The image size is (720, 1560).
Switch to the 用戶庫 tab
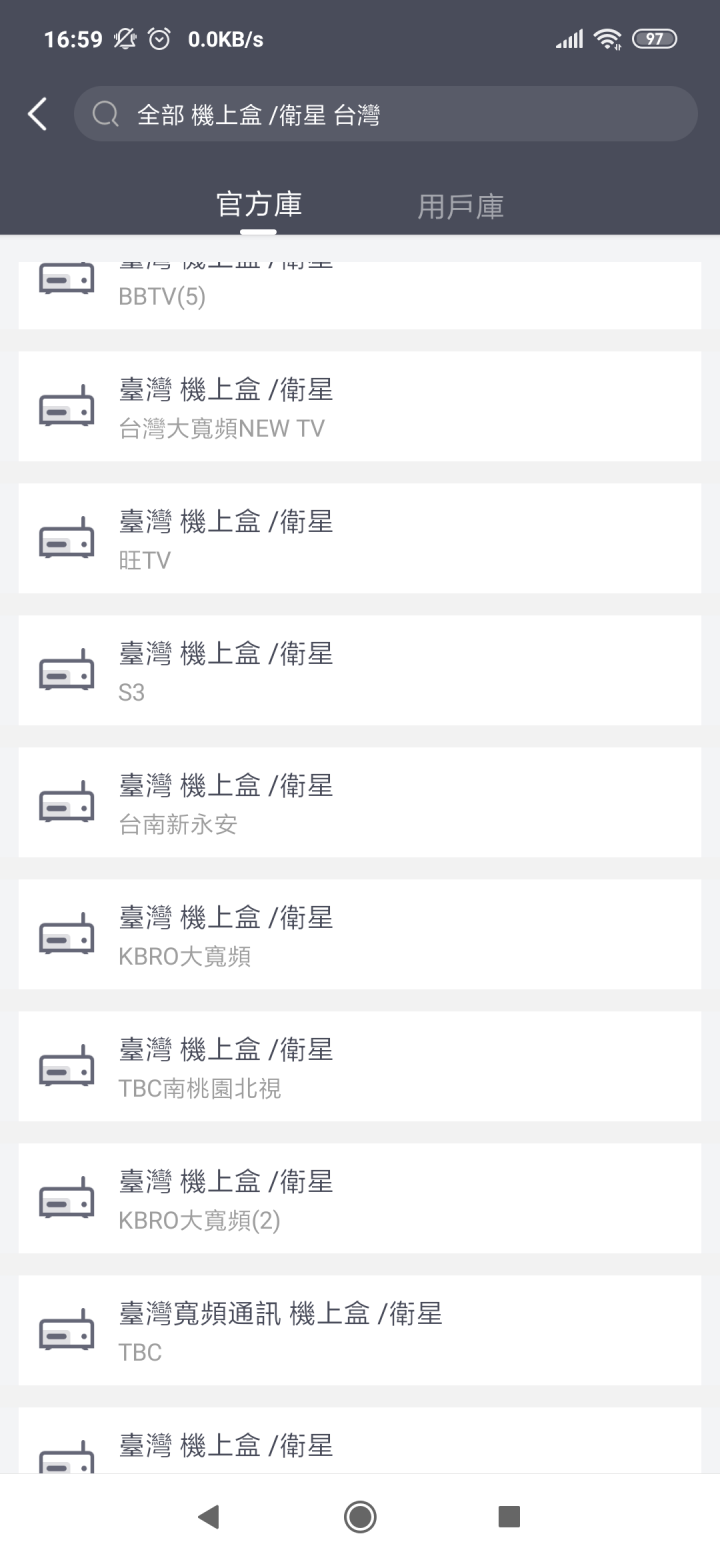coord(460,206)
